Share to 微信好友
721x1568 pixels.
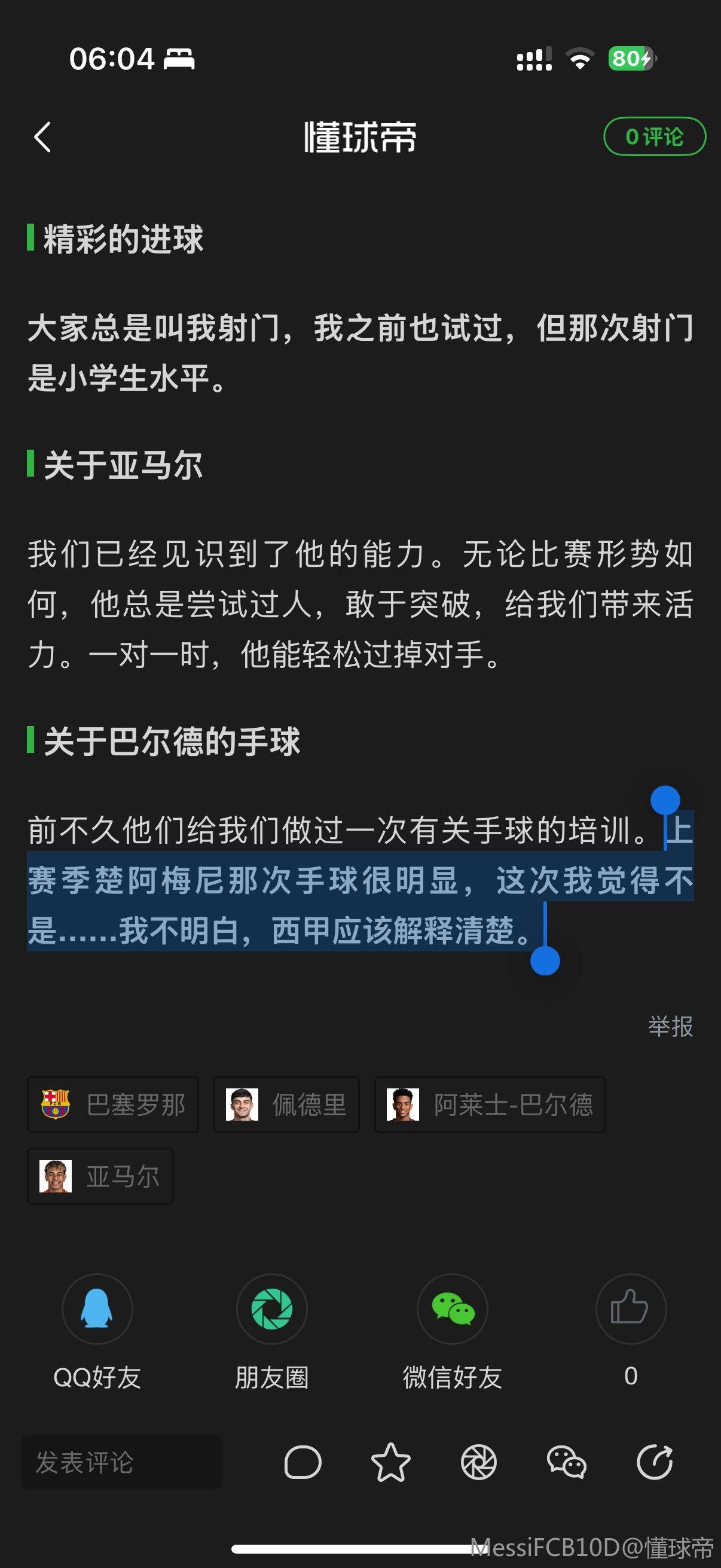[x=452, y=1308]
